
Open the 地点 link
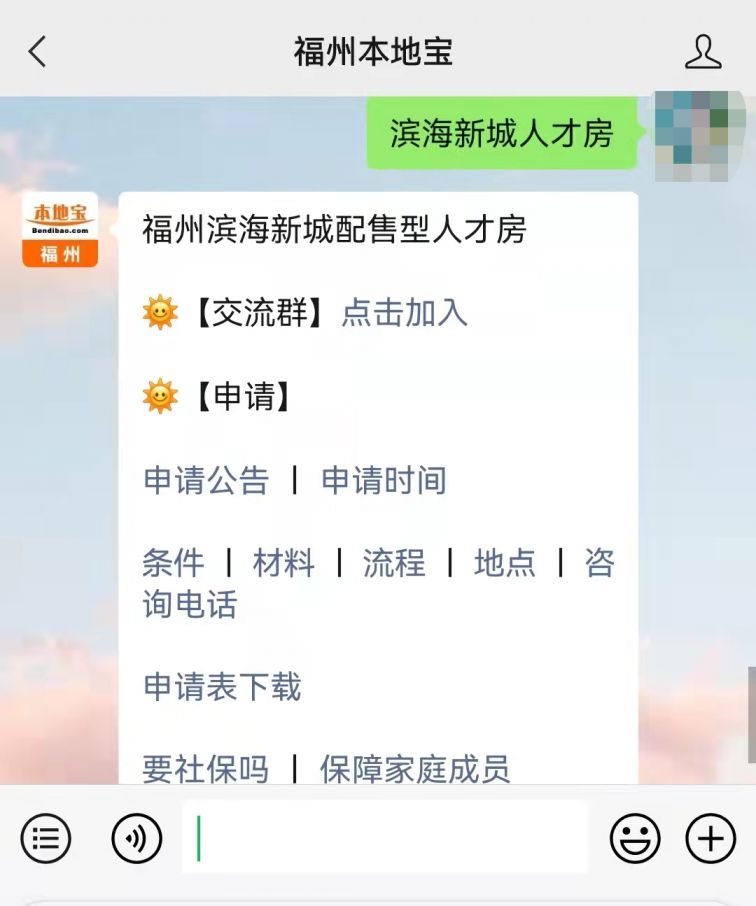[504, 564]
